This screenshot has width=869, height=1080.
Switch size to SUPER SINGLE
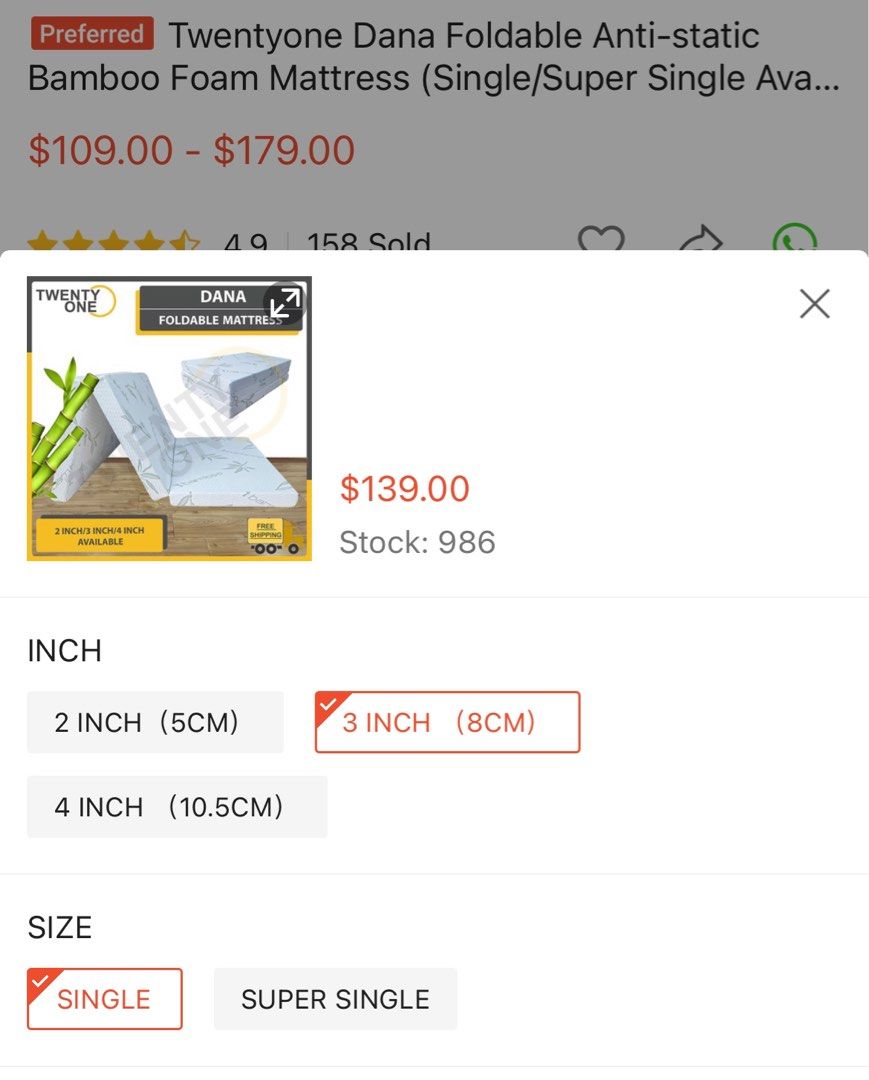pos(335,999)
